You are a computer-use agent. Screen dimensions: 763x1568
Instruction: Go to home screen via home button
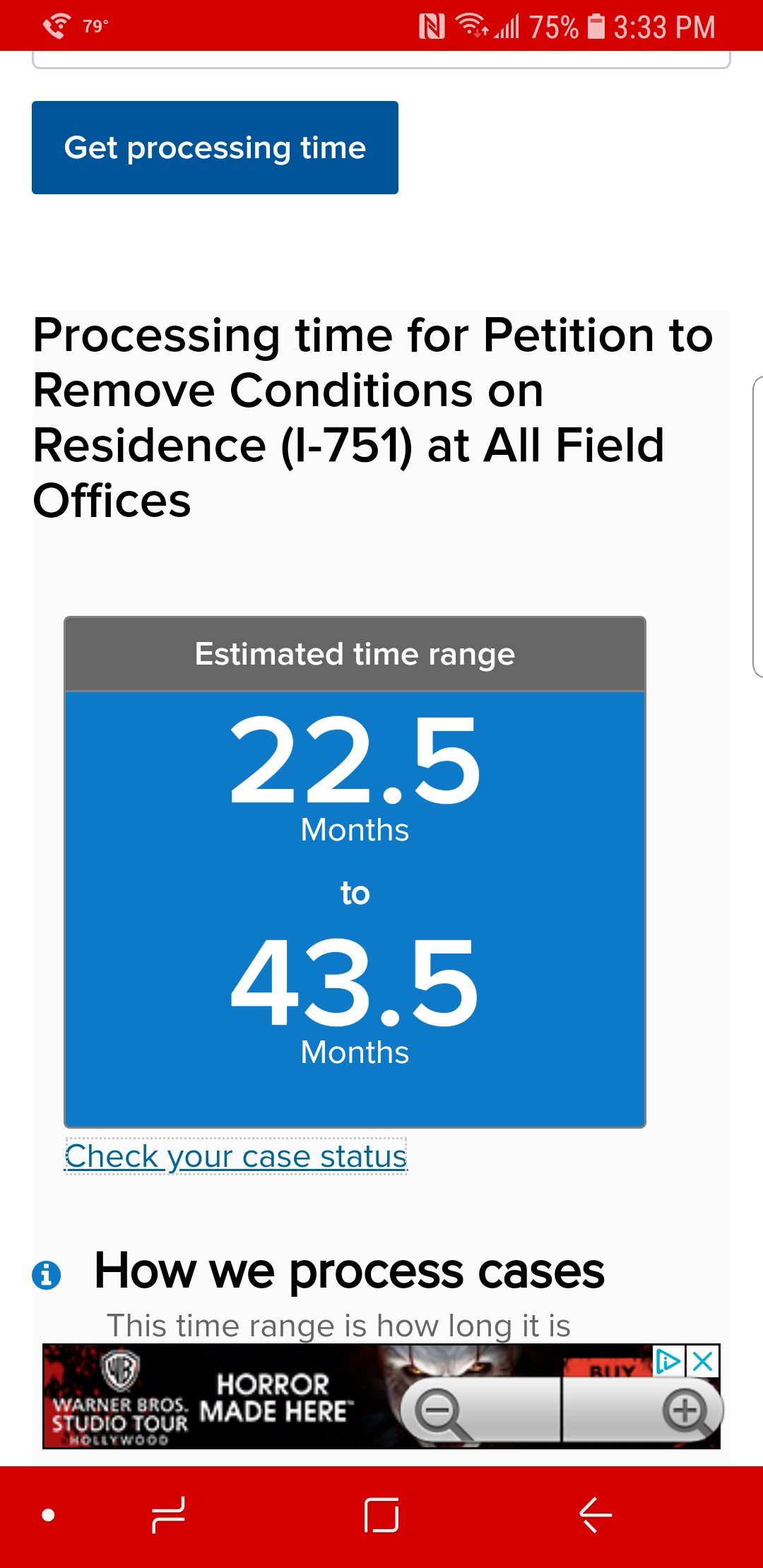click(x=381, y=1516)
